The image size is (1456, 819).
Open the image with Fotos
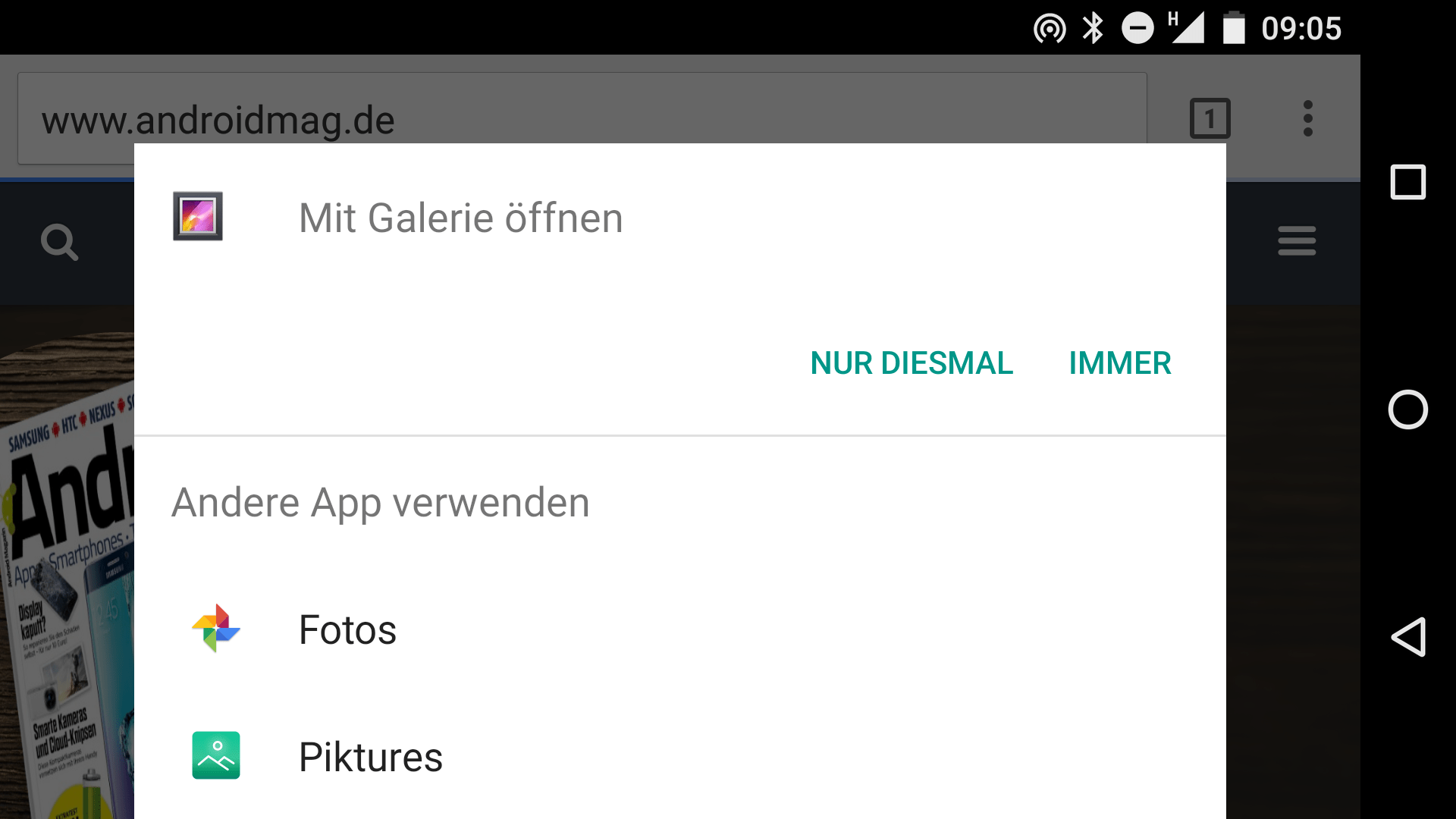pos(347,629)
